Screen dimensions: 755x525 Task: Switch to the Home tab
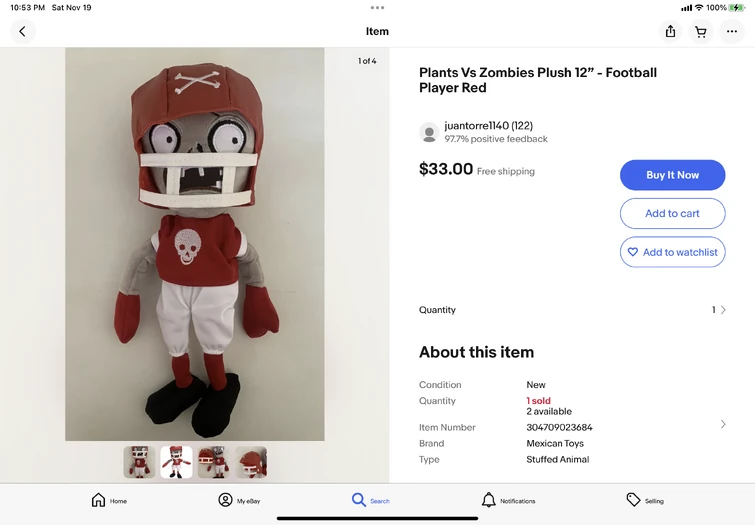(109, 500)
